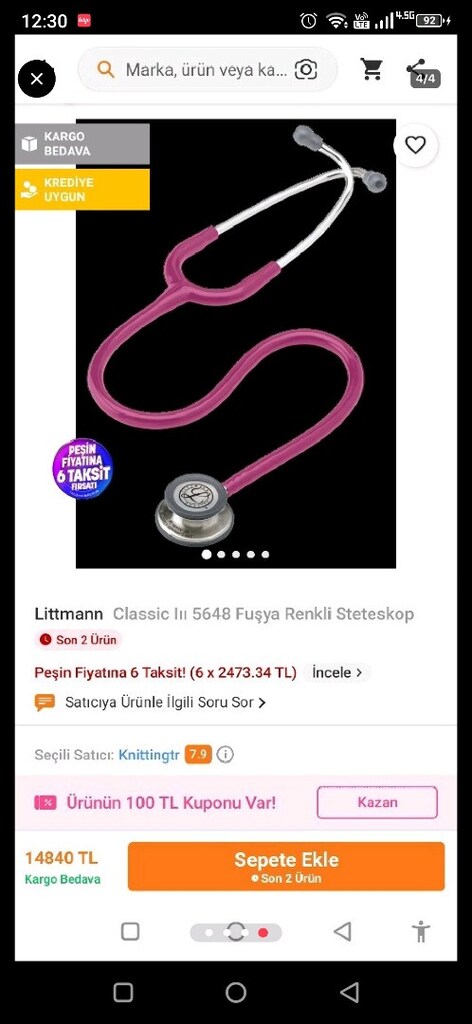
Task: Add stethoscope to favorites with heart
Action: pos(415,144)
